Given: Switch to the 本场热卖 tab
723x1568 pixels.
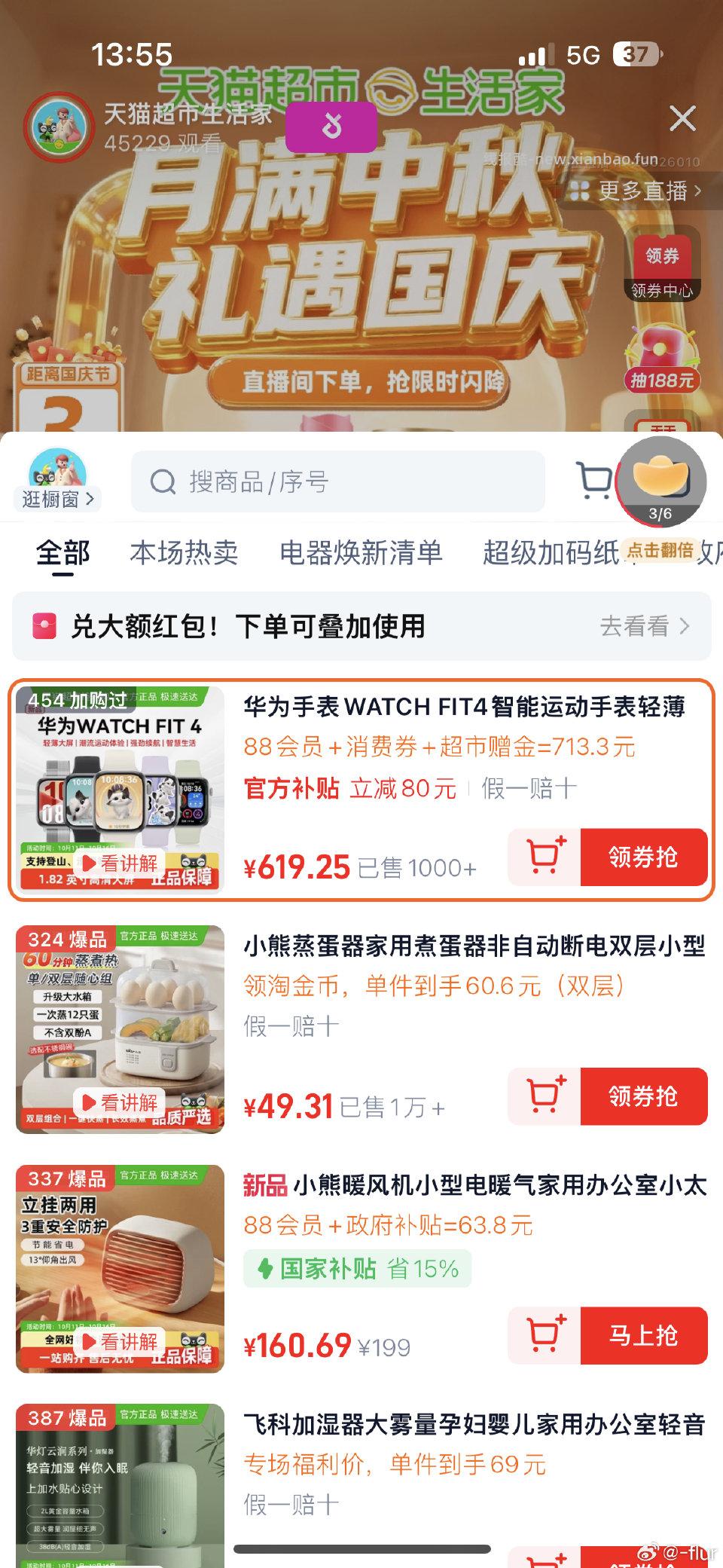Looking at the screenshot, I should [184, 553].
